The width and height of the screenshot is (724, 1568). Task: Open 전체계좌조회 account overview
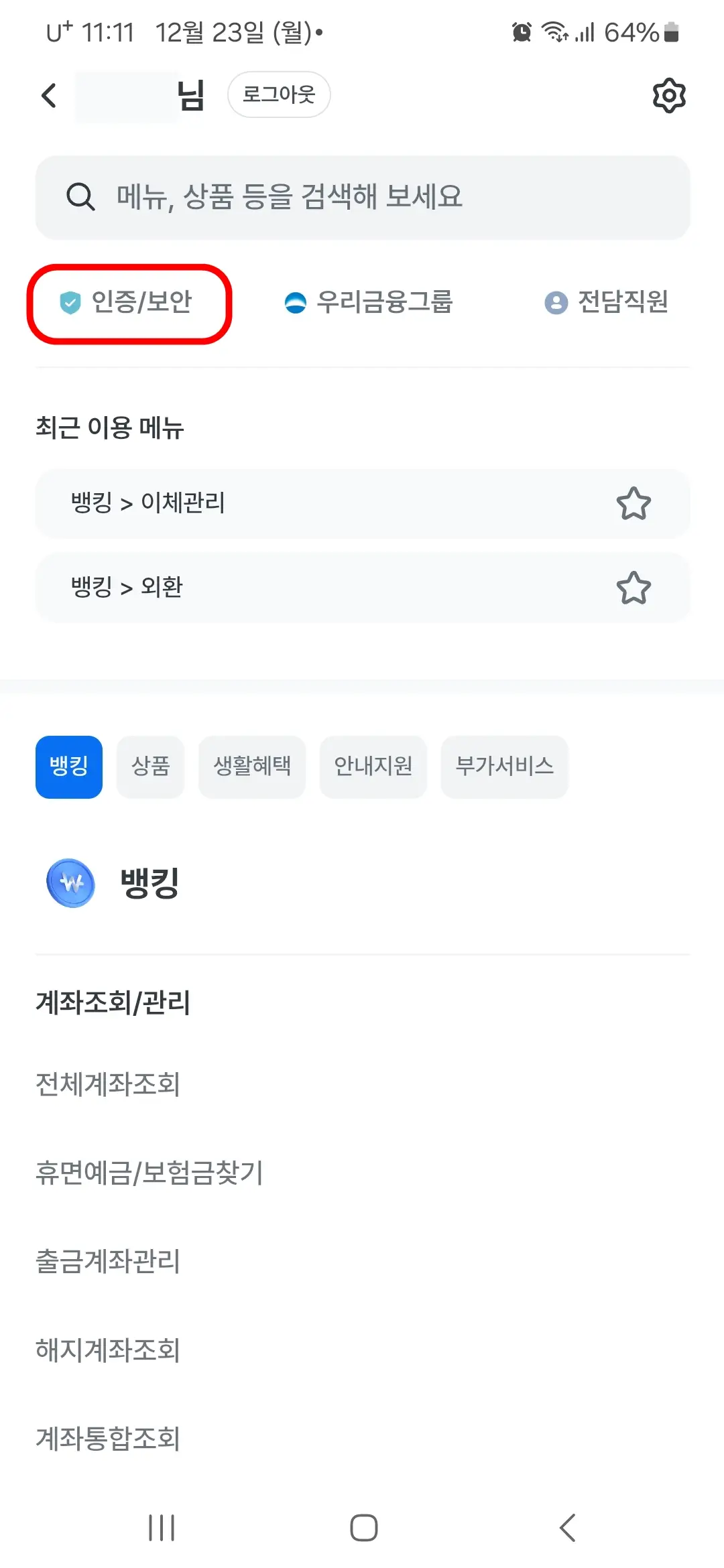[x=107, y=1083]
